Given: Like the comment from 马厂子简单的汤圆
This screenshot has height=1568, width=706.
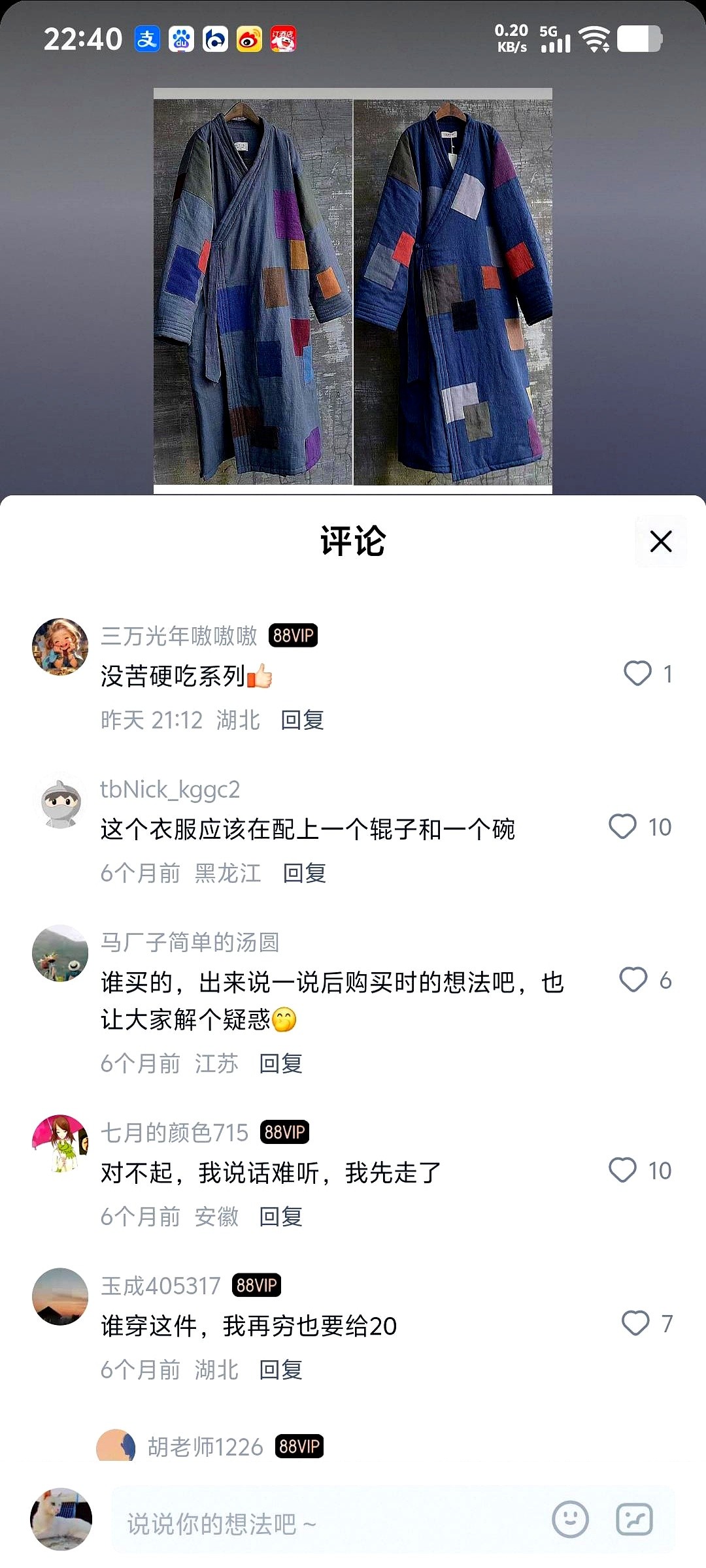Looking at the screenshot, I should [x=633, y=979].
